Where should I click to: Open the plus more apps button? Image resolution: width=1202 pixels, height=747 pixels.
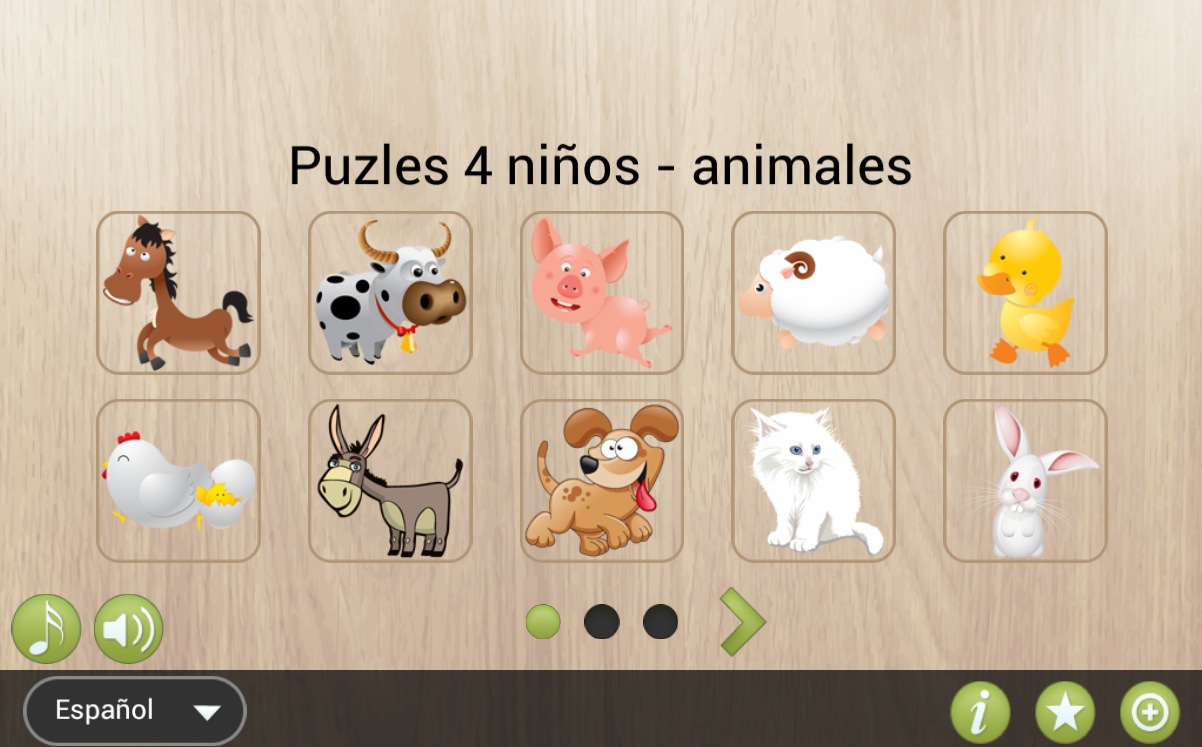tap(1149, 713)
